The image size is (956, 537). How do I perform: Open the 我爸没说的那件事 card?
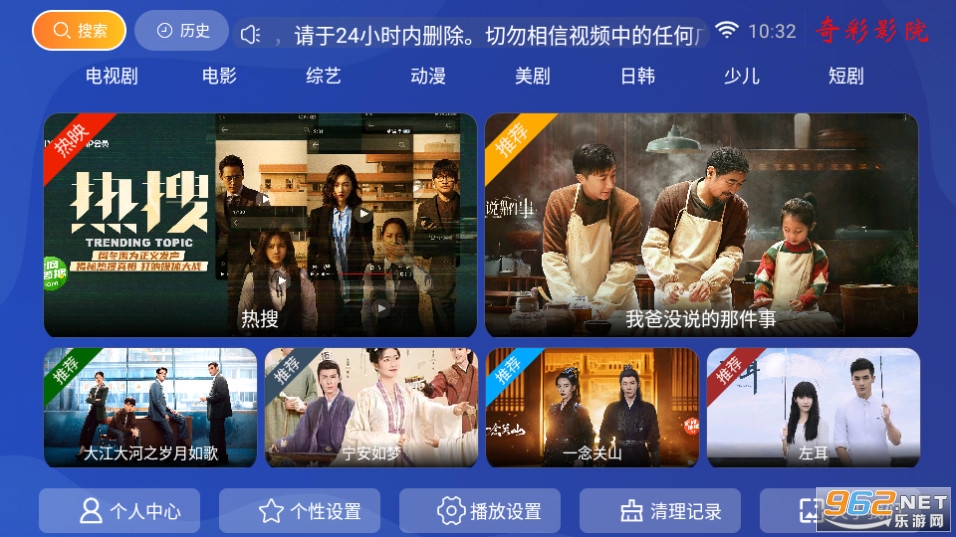701,225
